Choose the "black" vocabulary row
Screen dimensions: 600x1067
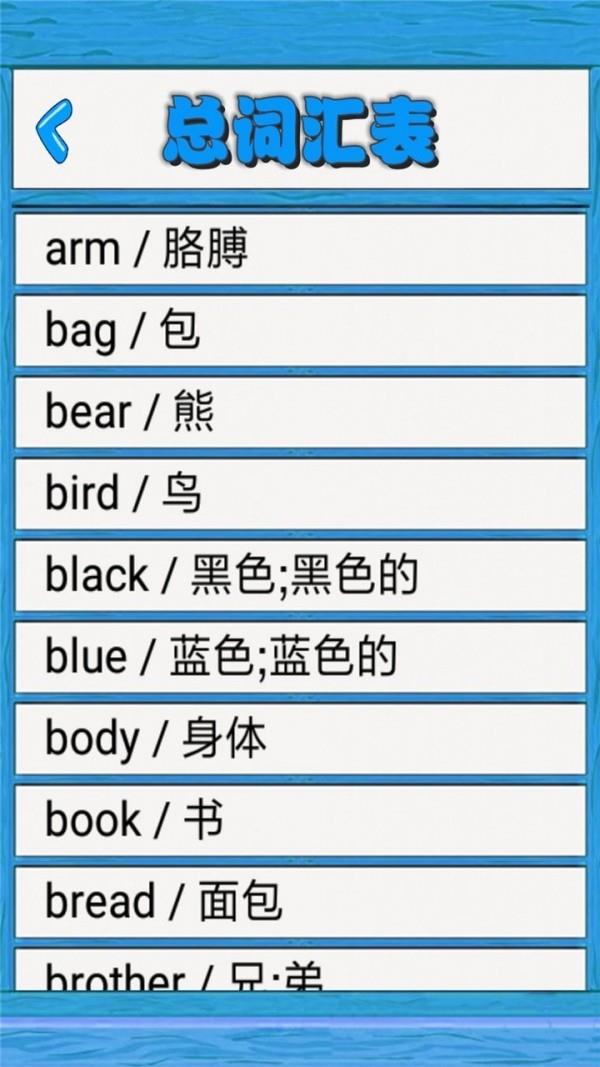300,576
